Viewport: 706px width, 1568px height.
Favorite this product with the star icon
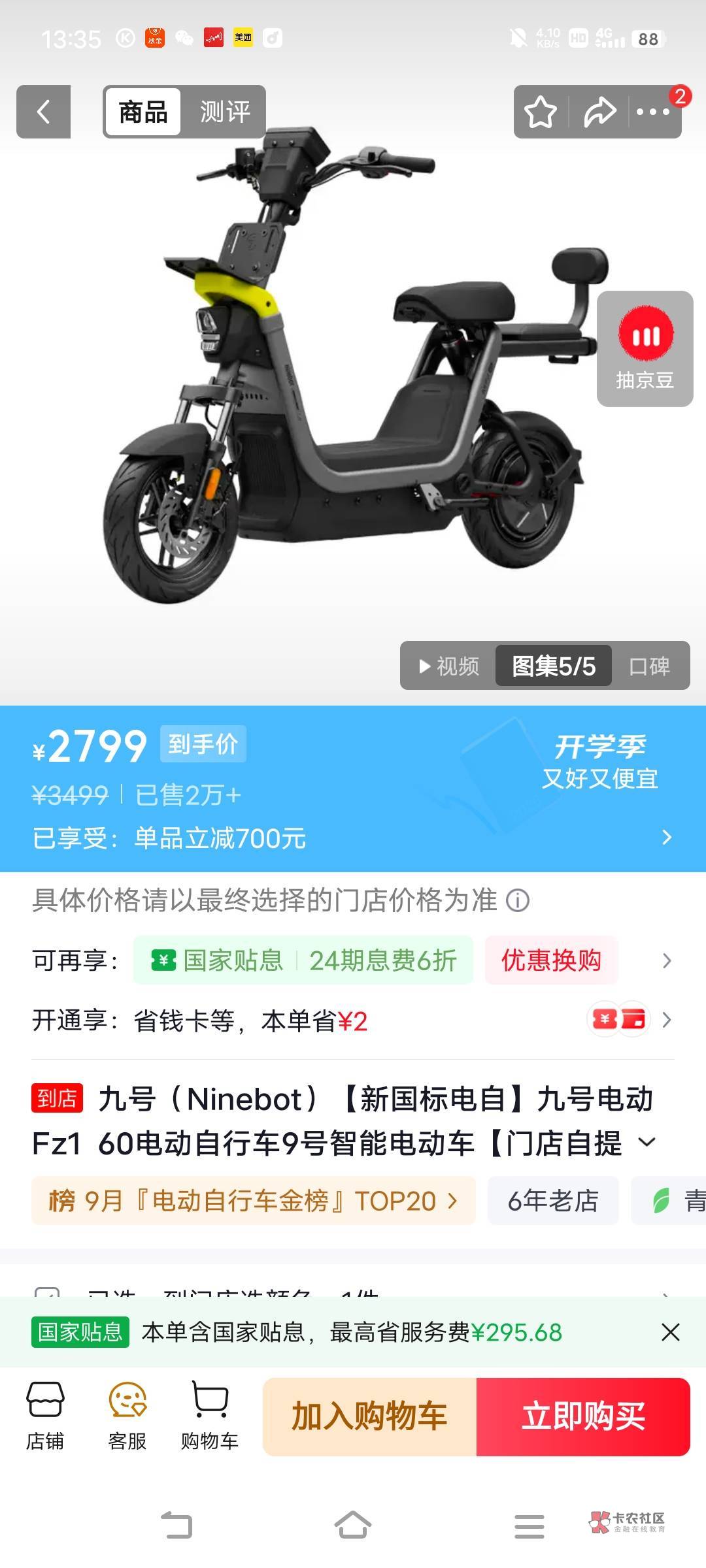pyautogui.click(x=541, y=112)
